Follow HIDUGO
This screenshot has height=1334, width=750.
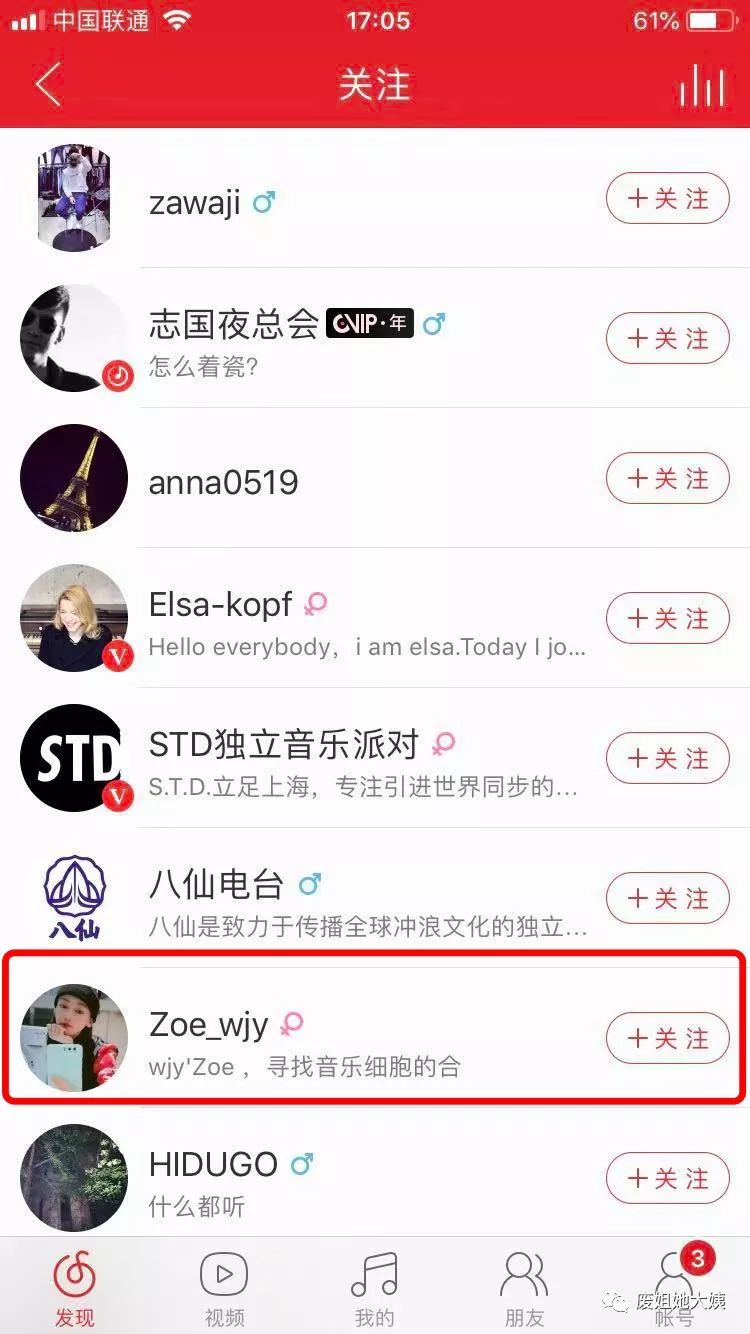(667, 1178)
